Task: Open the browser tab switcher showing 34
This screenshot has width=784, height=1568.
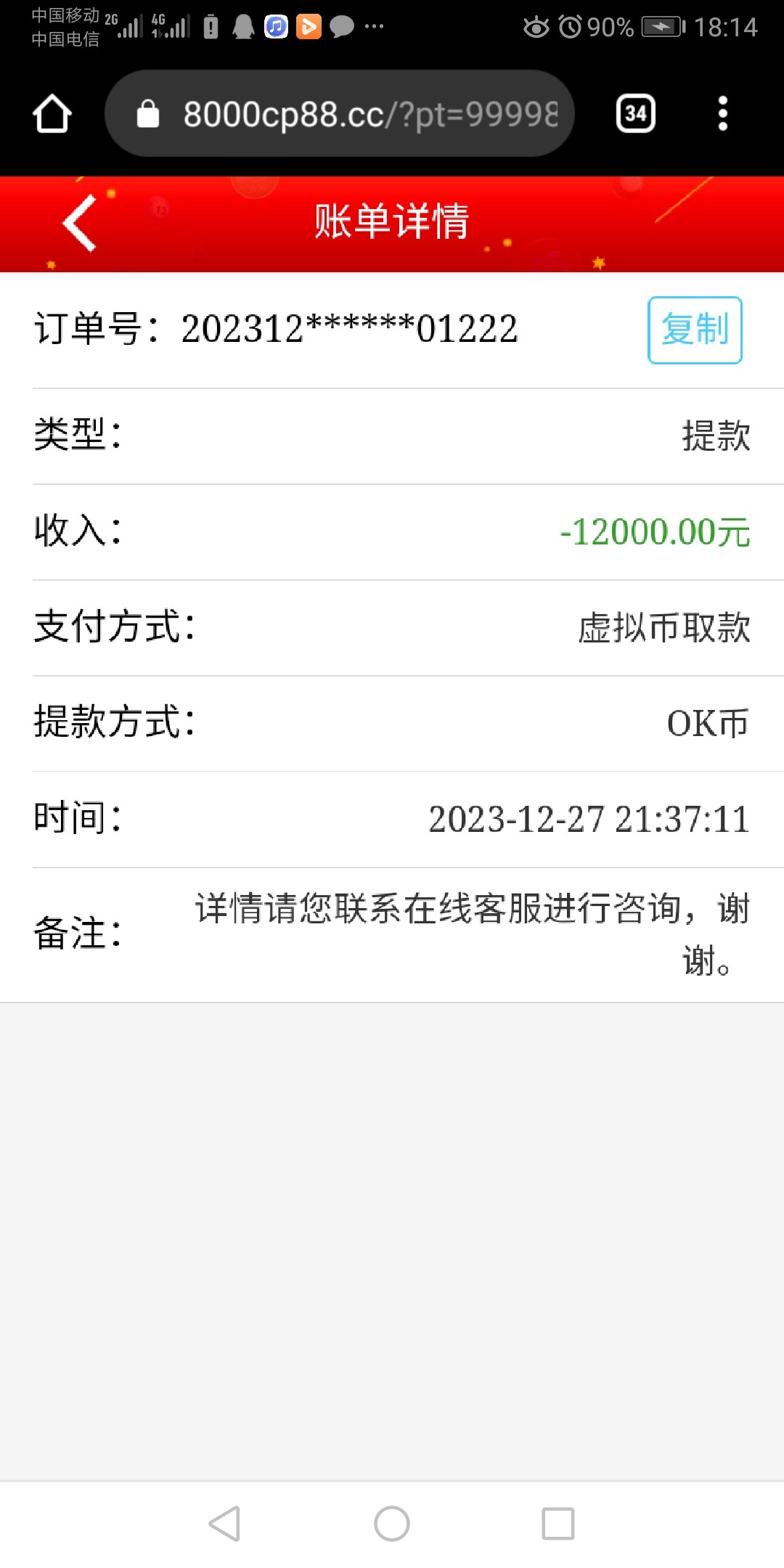Action: [x=635, y=114]
